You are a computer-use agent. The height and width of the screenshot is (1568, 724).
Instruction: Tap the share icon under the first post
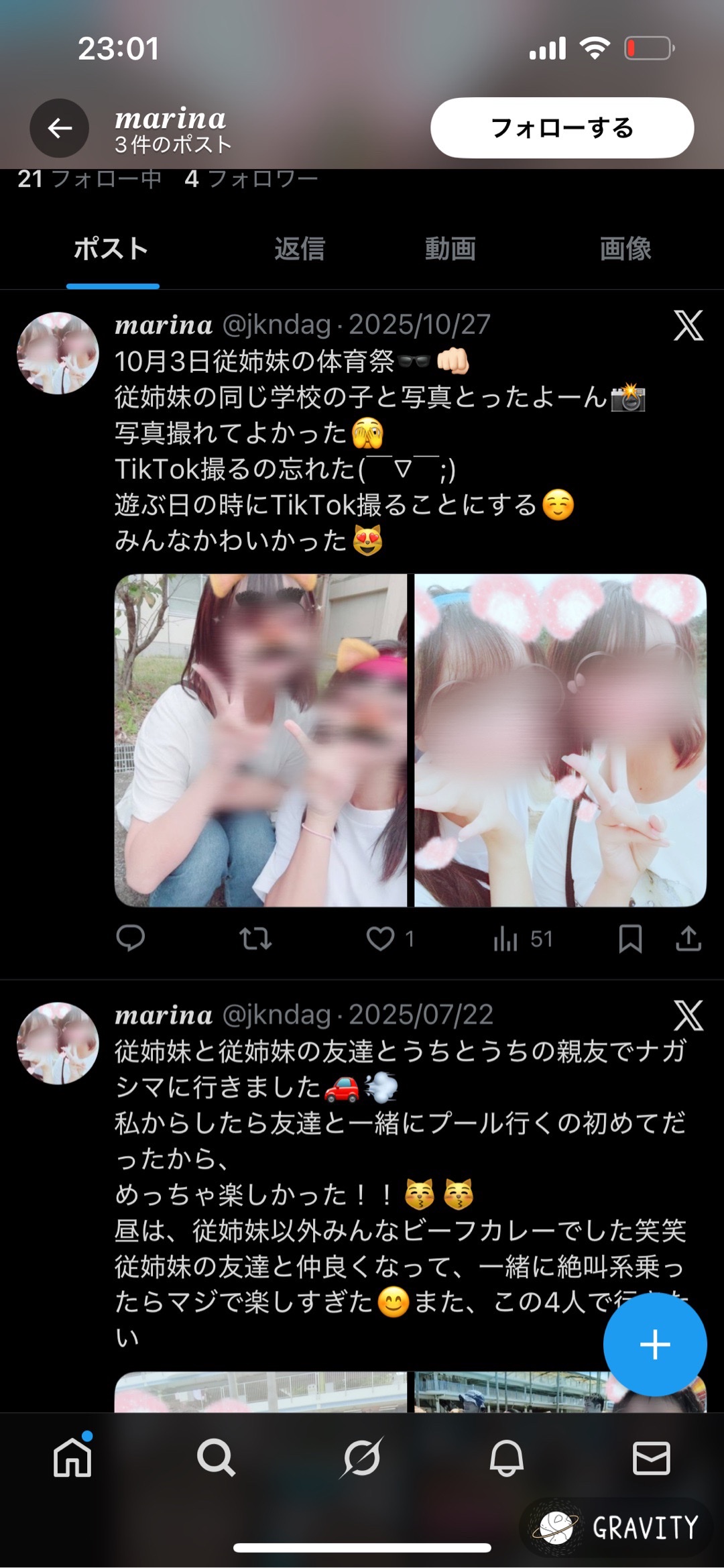[x=689, y=940]
